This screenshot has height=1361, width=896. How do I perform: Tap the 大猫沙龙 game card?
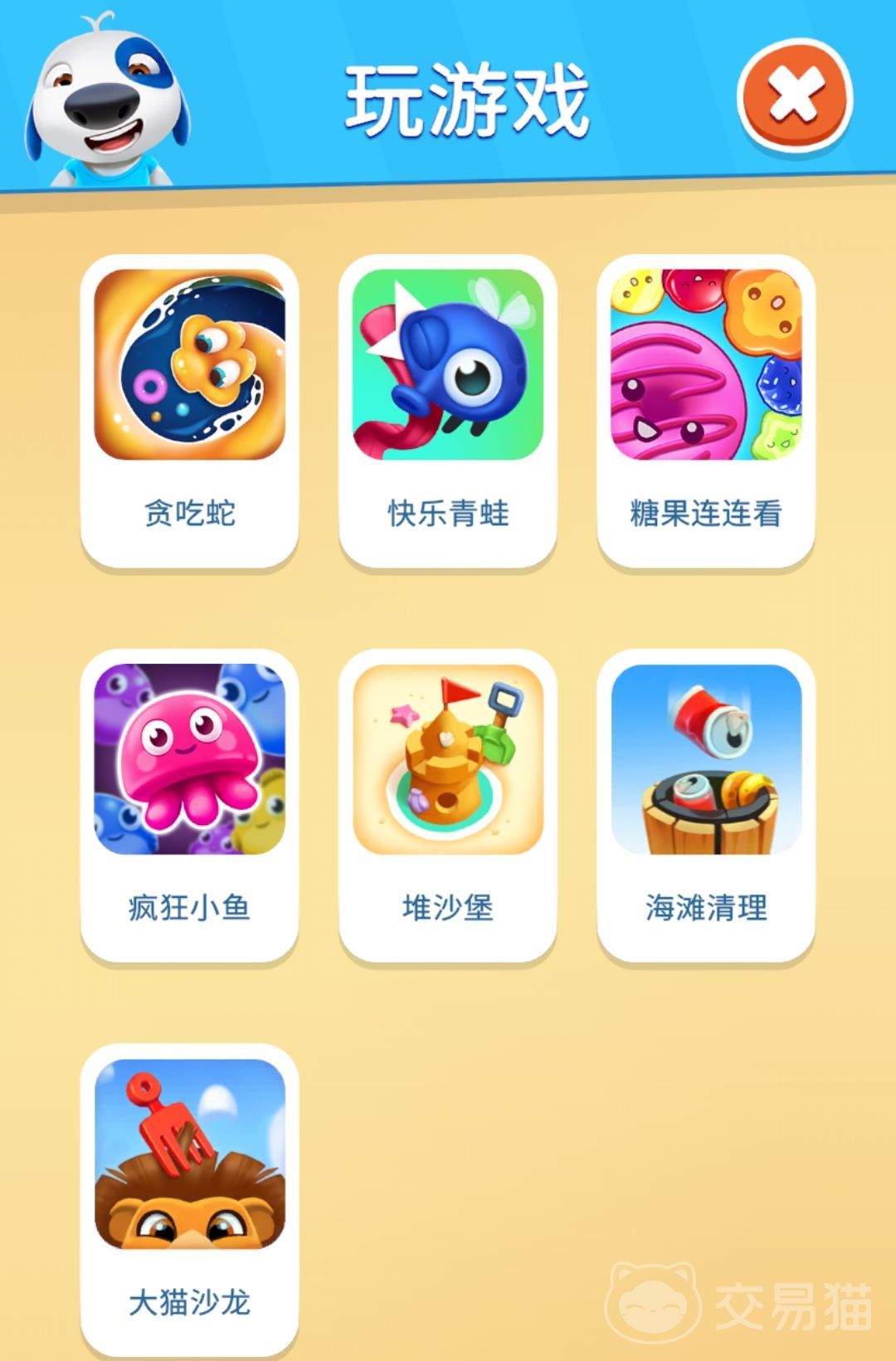pos(189,1199)
